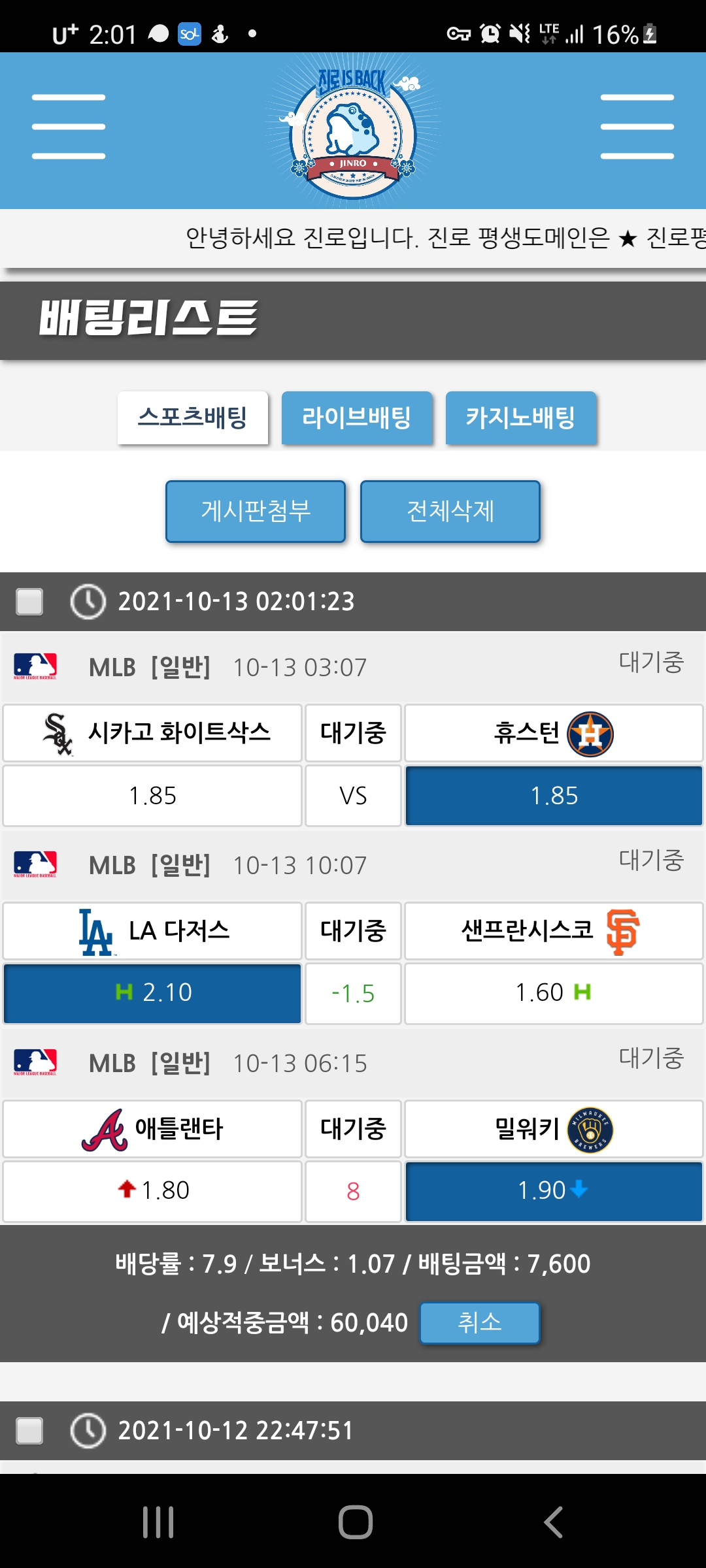
Task: Switch to the 스포츠배팅 tab
Action: coord(193,417)
